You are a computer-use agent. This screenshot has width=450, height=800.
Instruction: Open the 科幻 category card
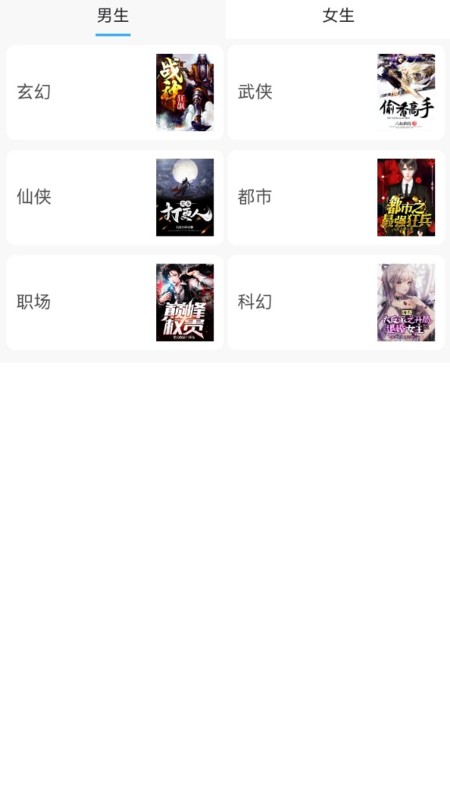[336, 303]
